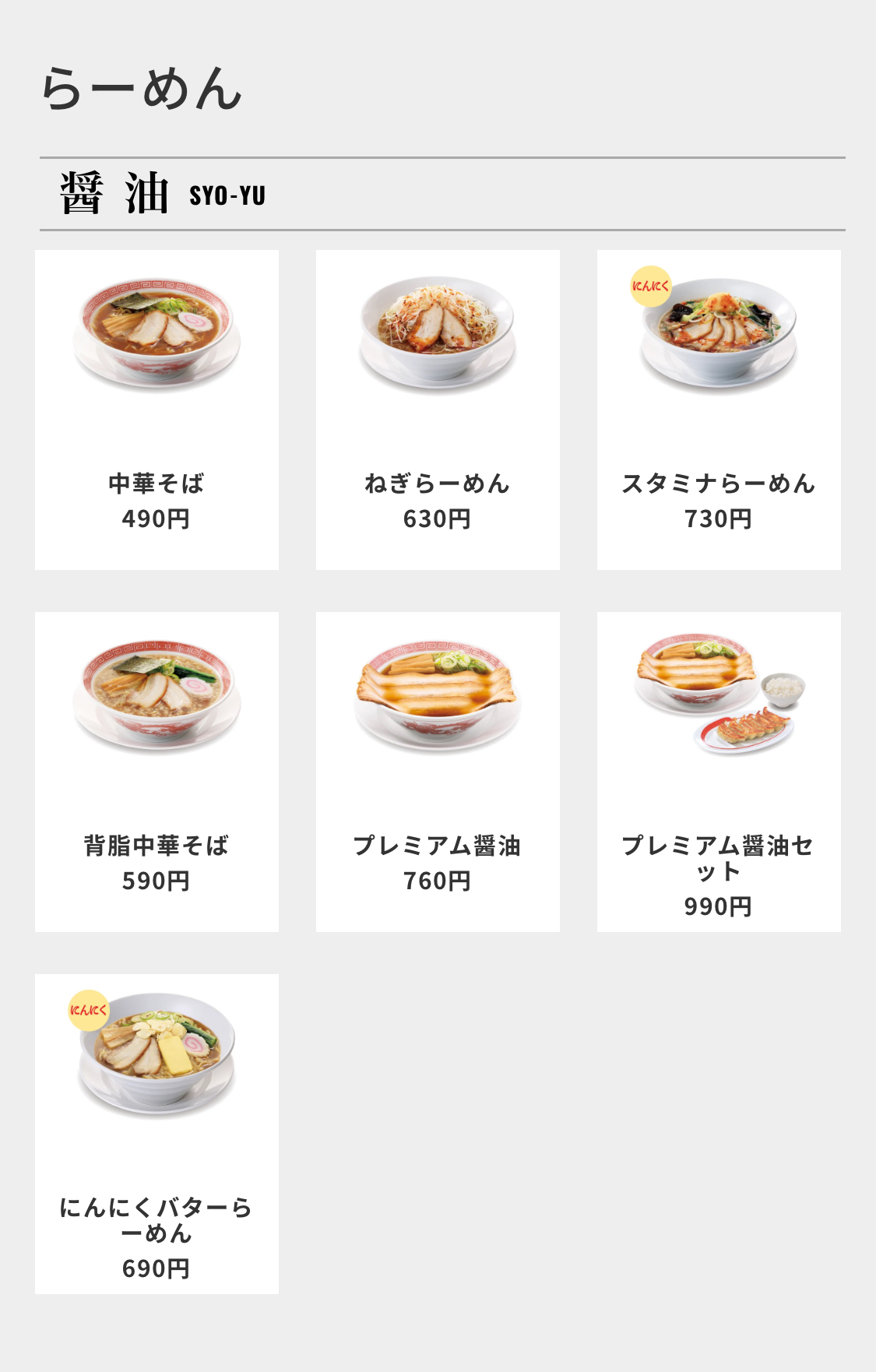Open the 中華そば 490円 card
The width and height of the screenshot is (876, 1372).
pos(157,410)
